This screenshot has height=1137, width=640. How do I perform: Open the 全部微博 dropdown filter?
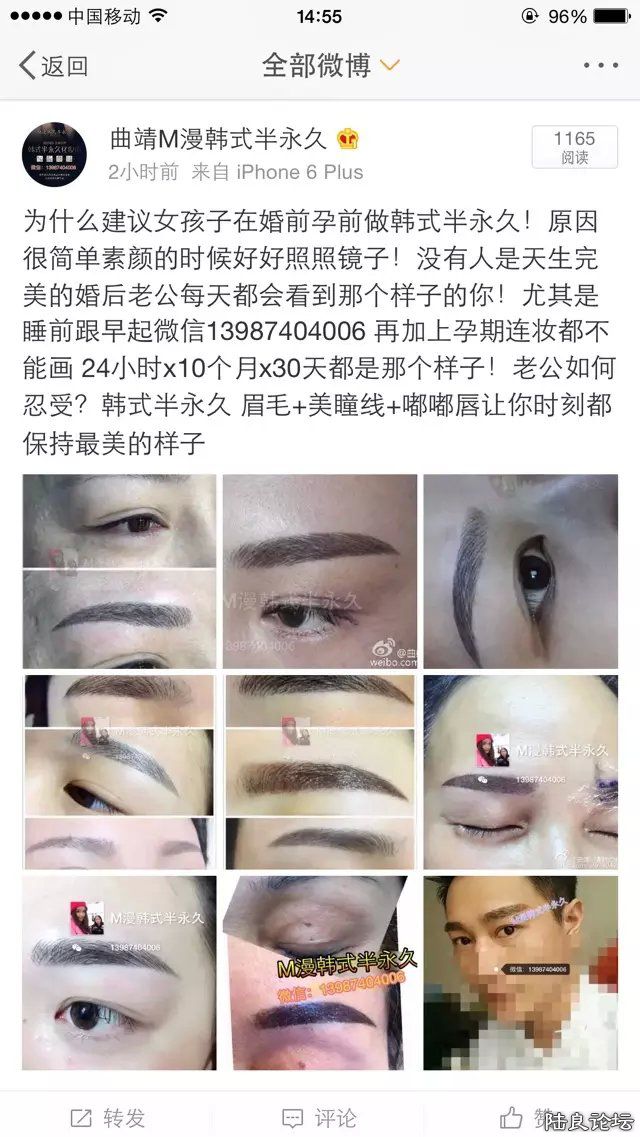coord(330,66)
